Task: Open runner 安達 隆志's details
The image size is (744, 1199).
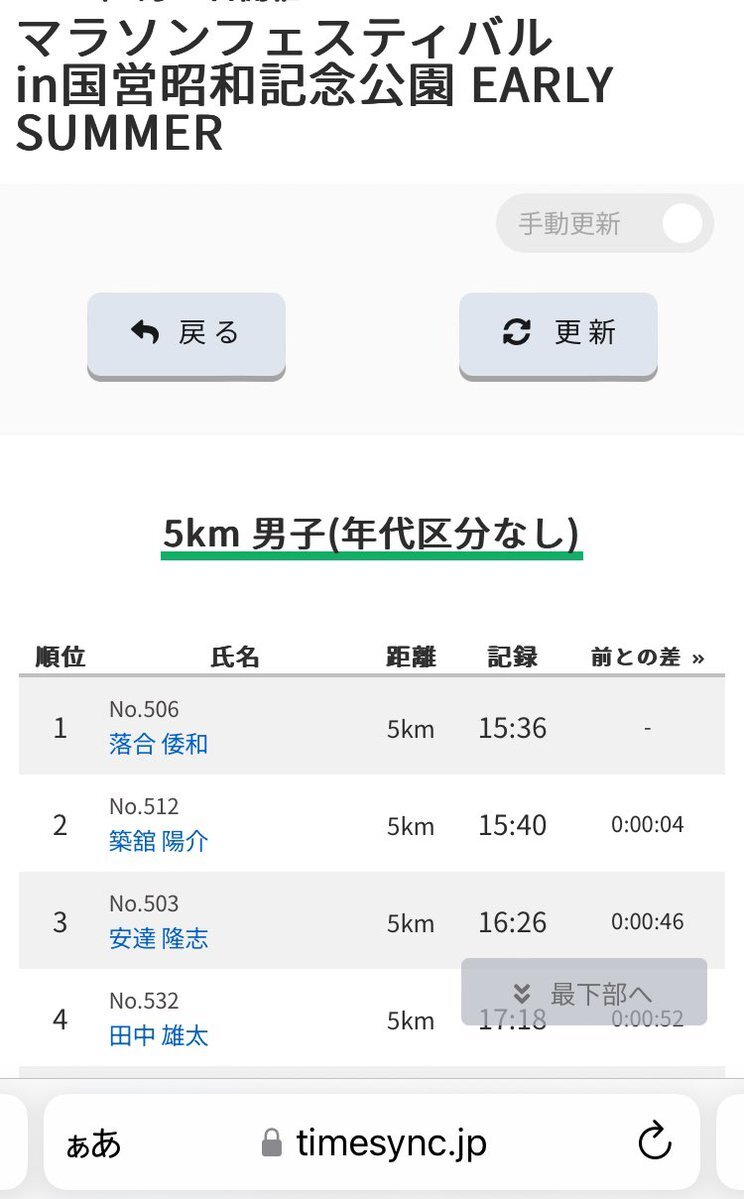Action: click(x=158, y=937)
